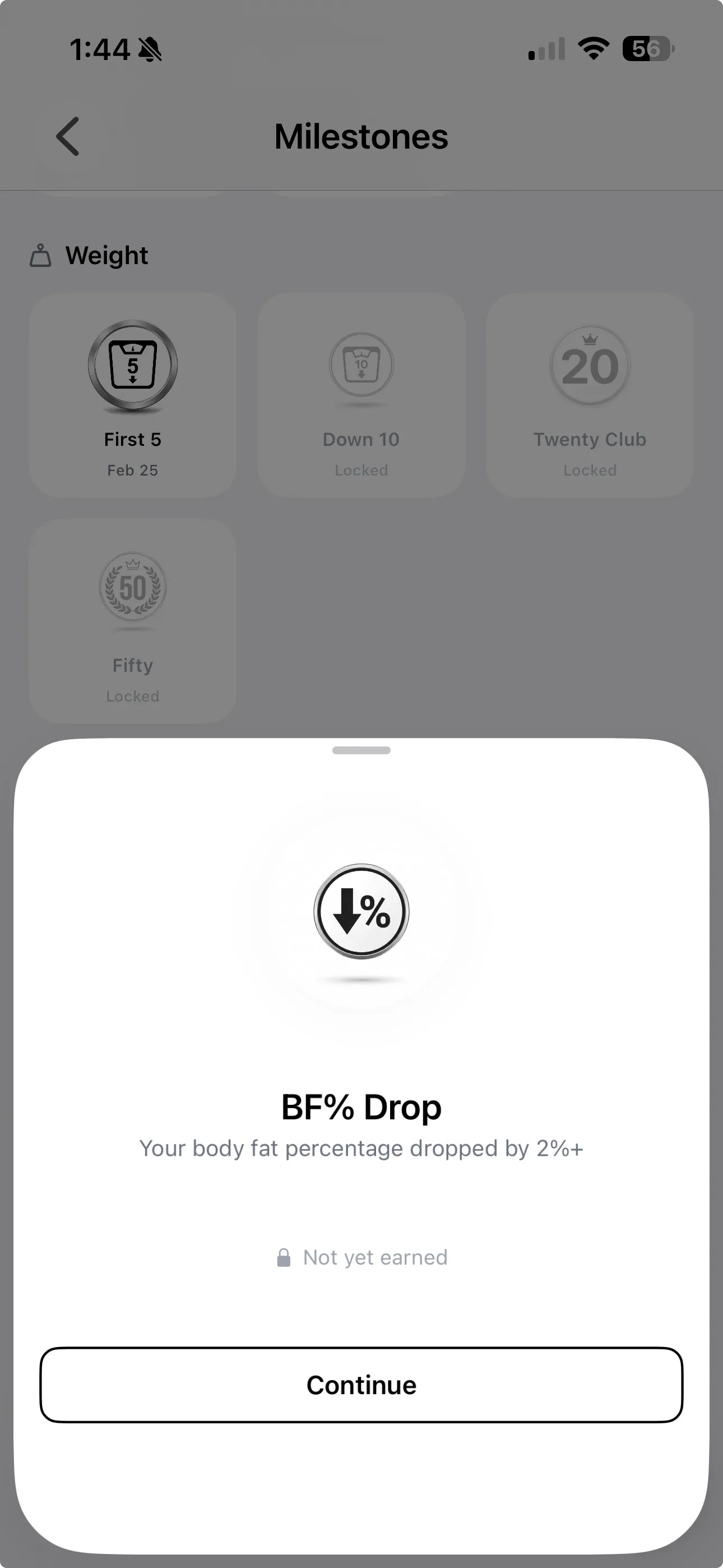Go back from the Milestones screen
The height and width of the screenshot is (1568, 723).
click(68, 136)
